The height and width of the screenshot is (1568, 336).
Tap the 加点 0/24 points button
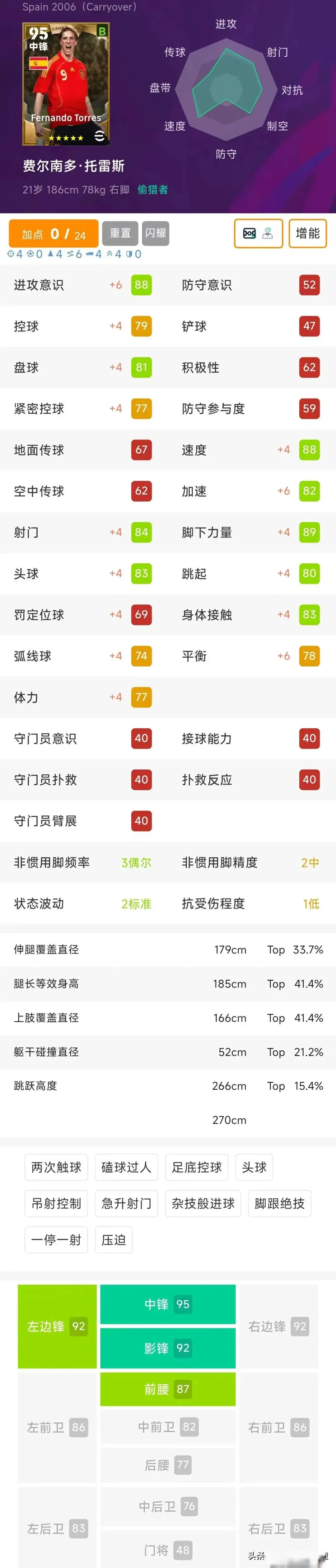[x=54, y=234]
